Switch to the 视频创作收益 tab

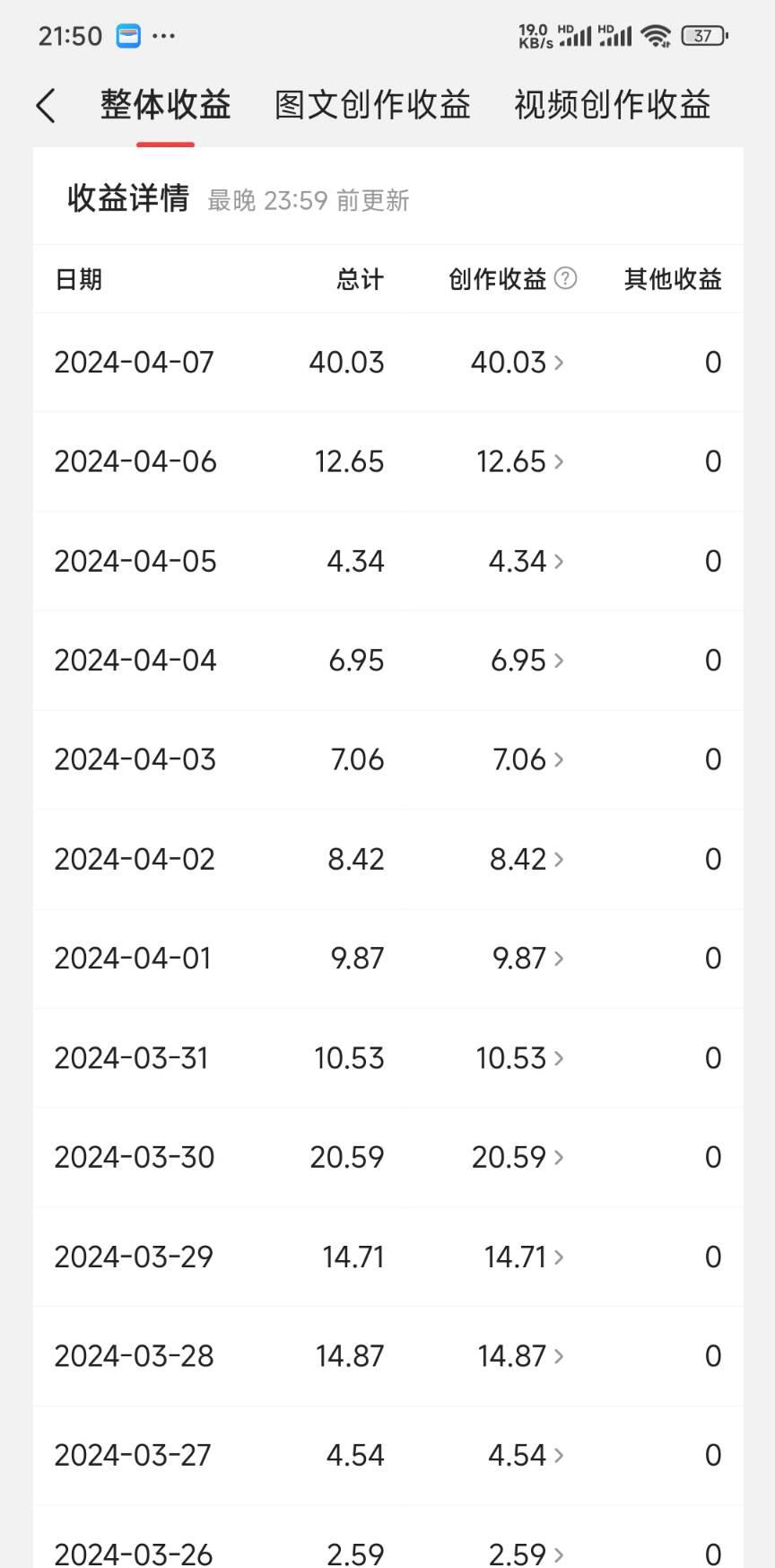point(613,105)
